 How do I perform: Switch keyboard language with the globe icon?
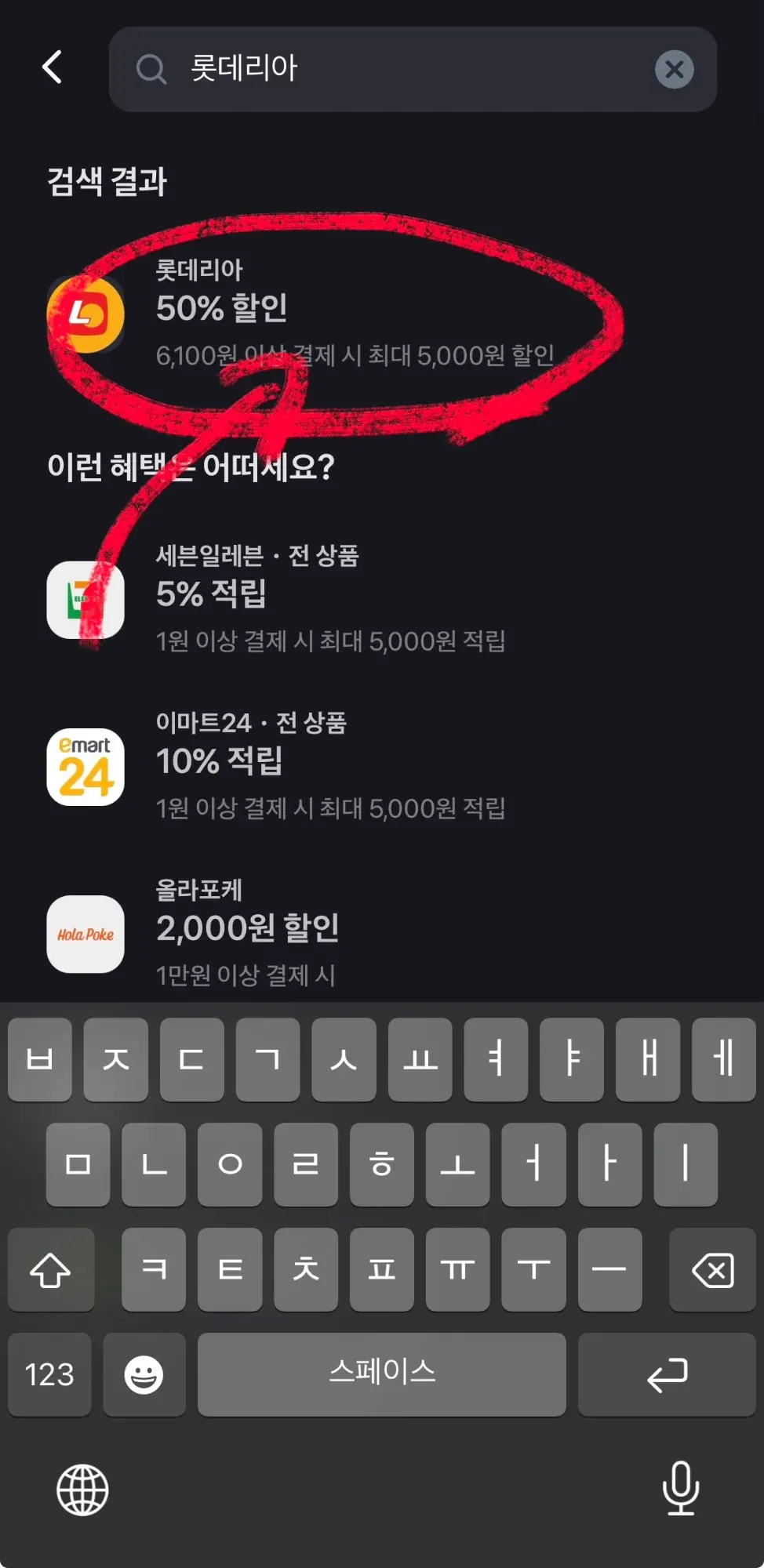[82, 1490]
